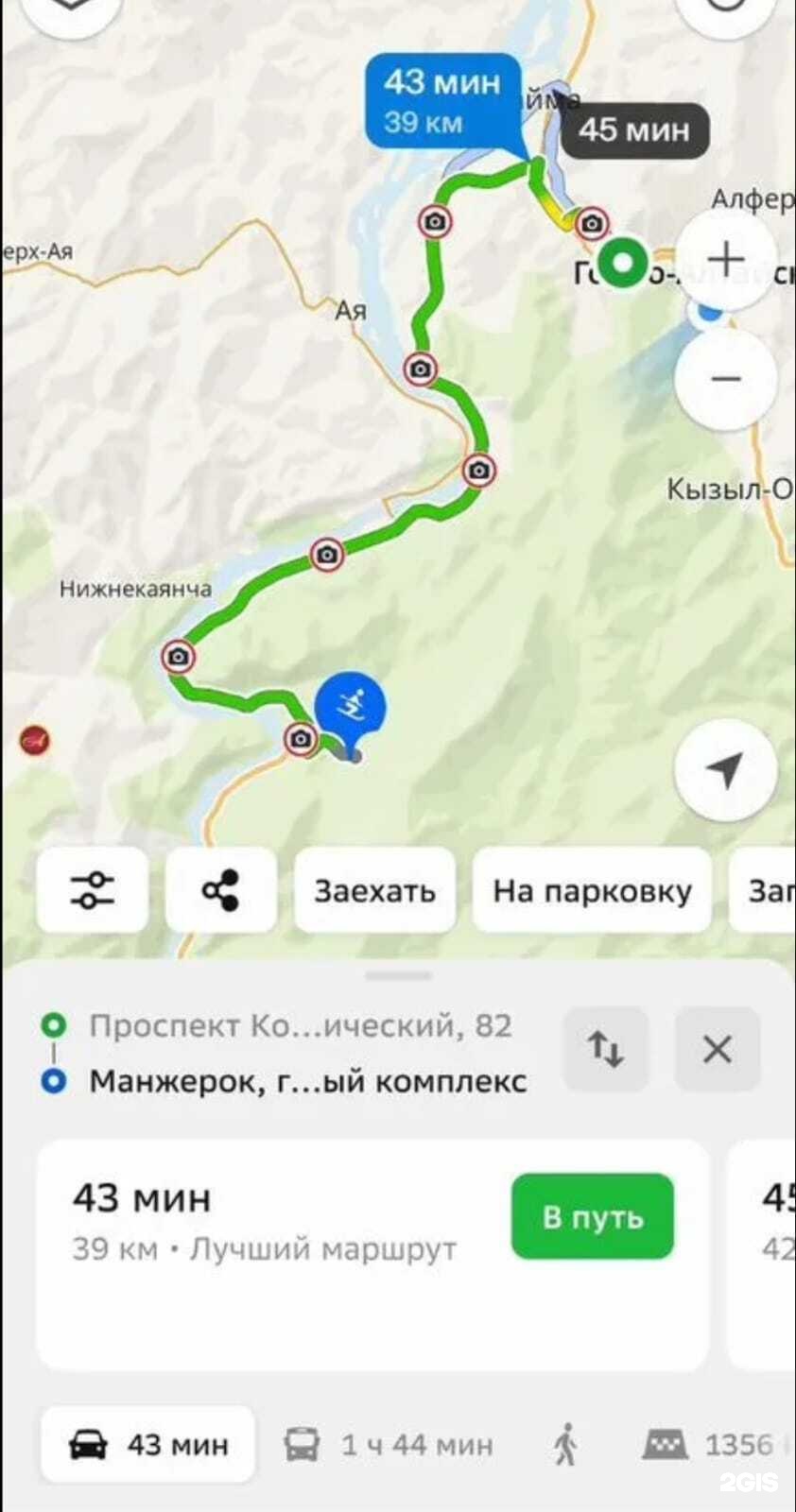
Task: Swap start and destination points
Action: (605, 1048)
